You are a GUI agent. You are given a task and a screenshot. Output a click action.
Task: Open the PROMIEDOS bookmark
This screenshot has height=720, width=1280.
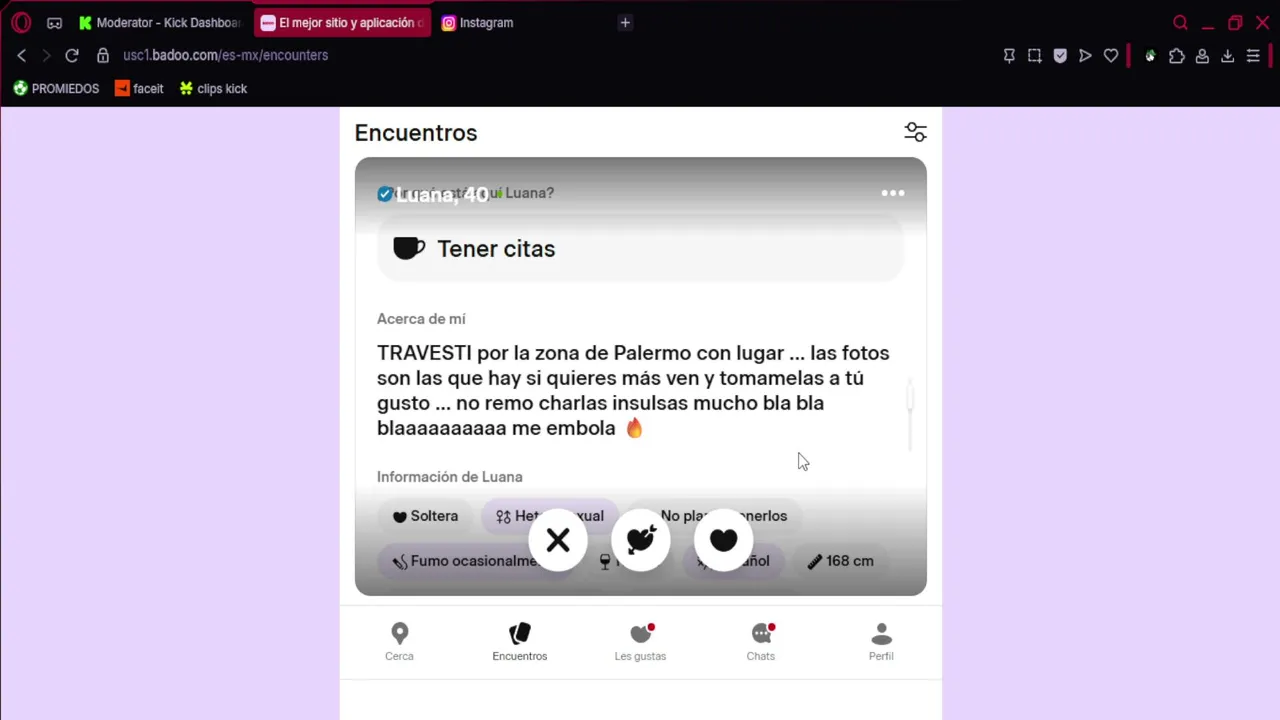point(56,88)
